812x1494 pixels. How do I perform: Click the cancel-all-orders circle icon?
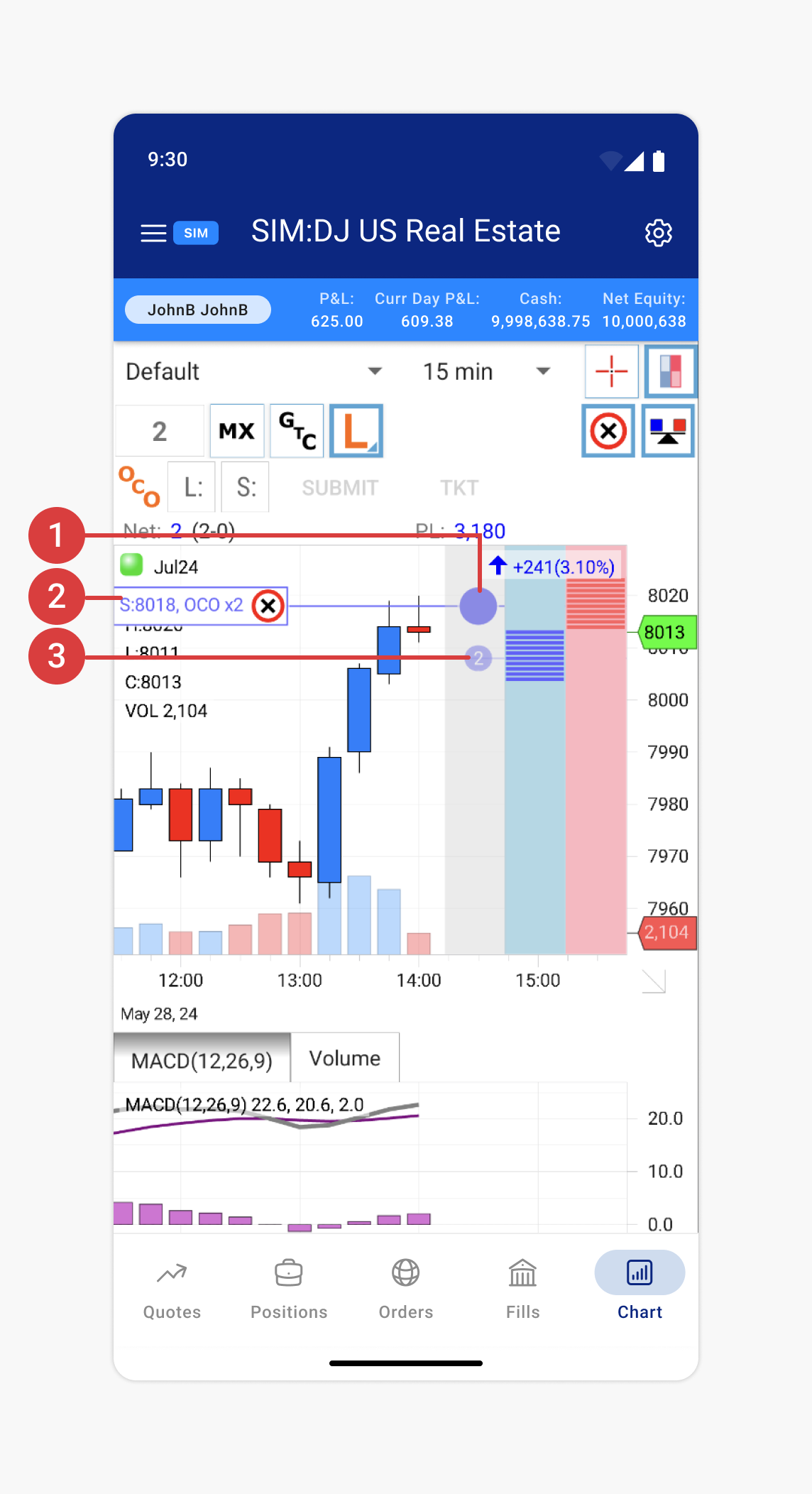point(608,430)
